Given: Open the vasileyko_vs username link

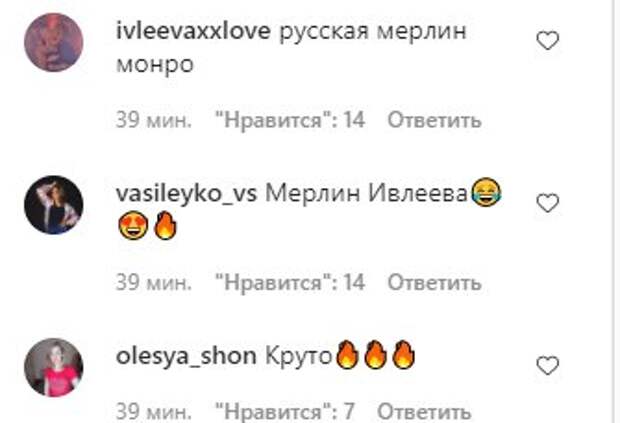Looking at the screenshot, I should click(x=187, y=194).
